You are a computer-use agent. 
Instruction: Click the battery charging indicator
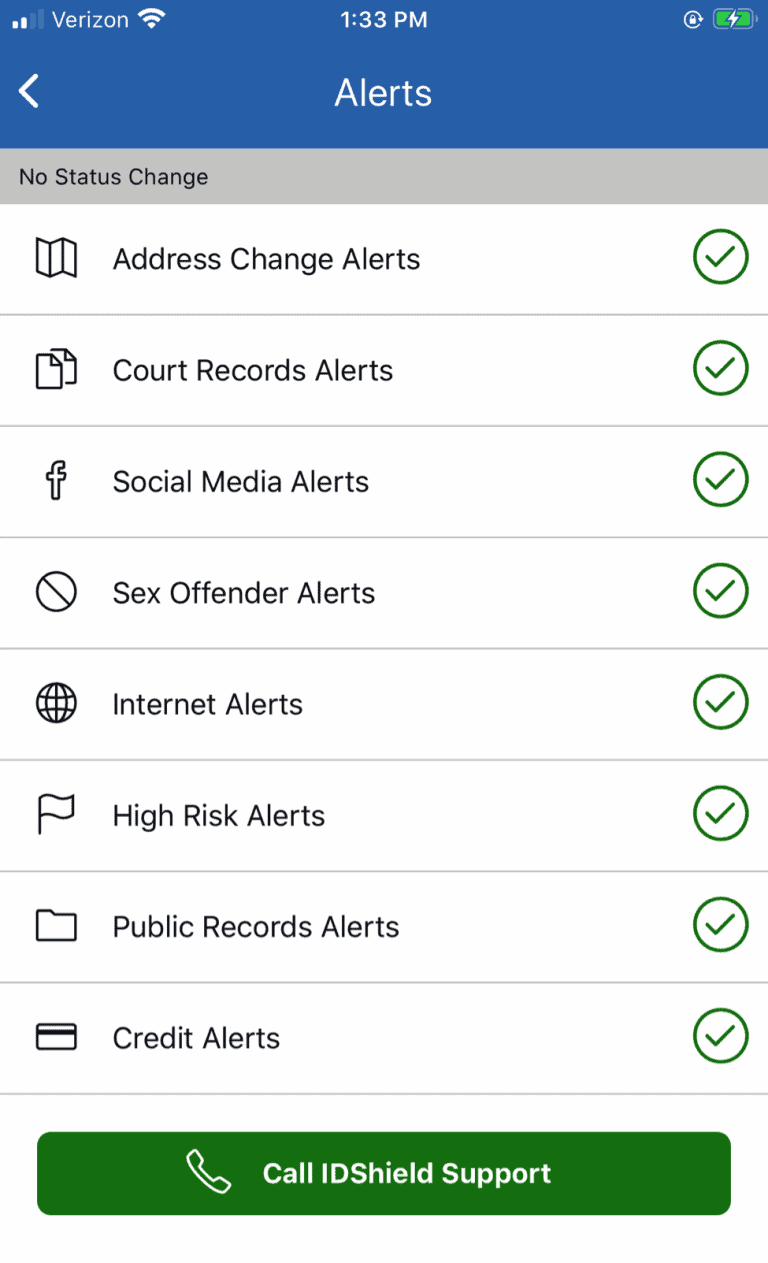click(x=736, y=17)
